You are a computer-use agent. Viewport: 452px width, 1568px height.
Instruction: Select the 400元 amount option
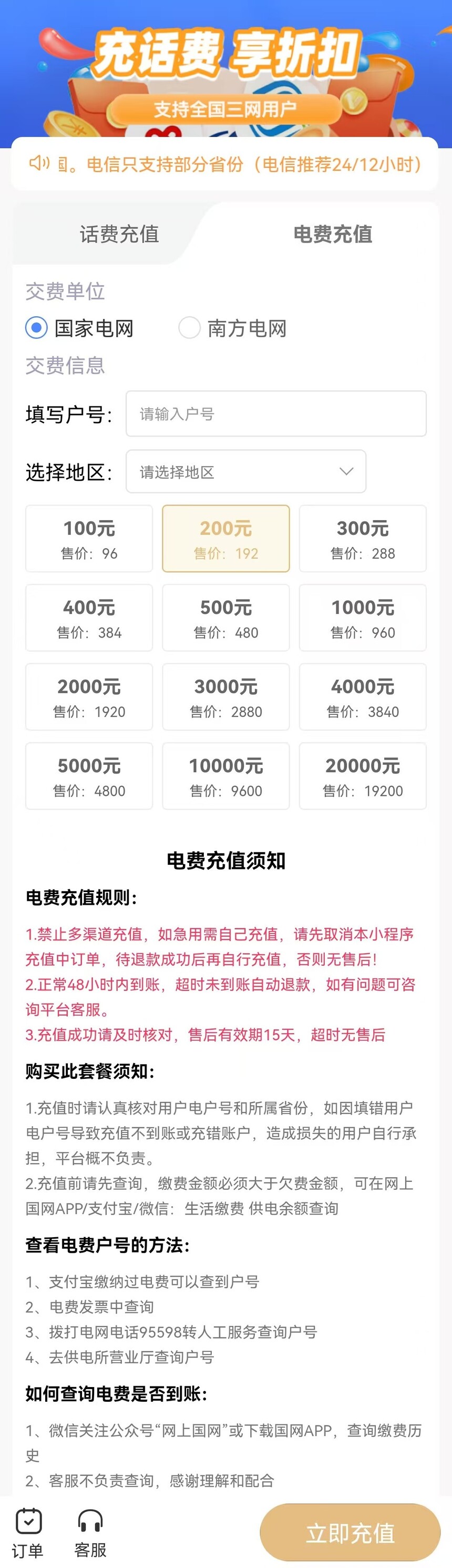(x=89, y=618)
